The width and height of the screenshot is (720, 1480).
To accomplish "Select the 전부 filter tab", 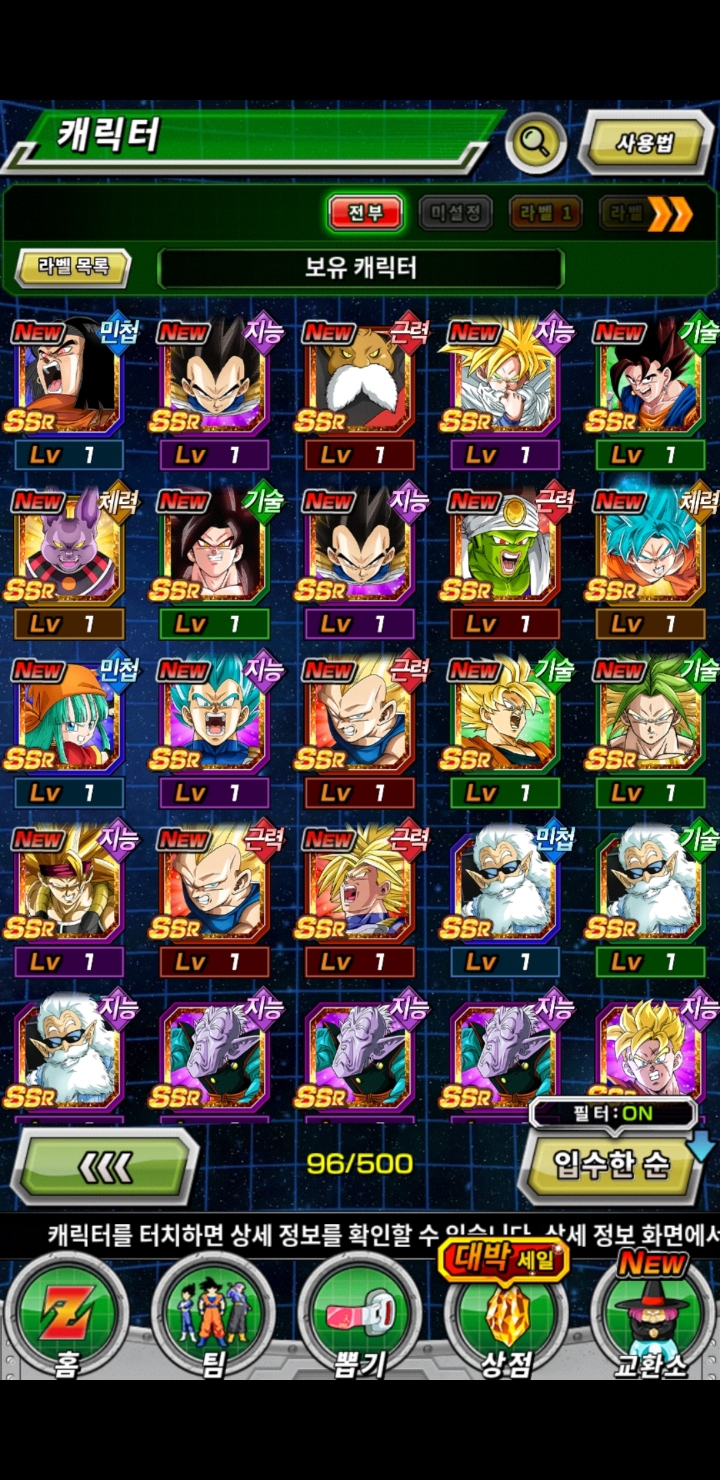I will click(365, 212).
